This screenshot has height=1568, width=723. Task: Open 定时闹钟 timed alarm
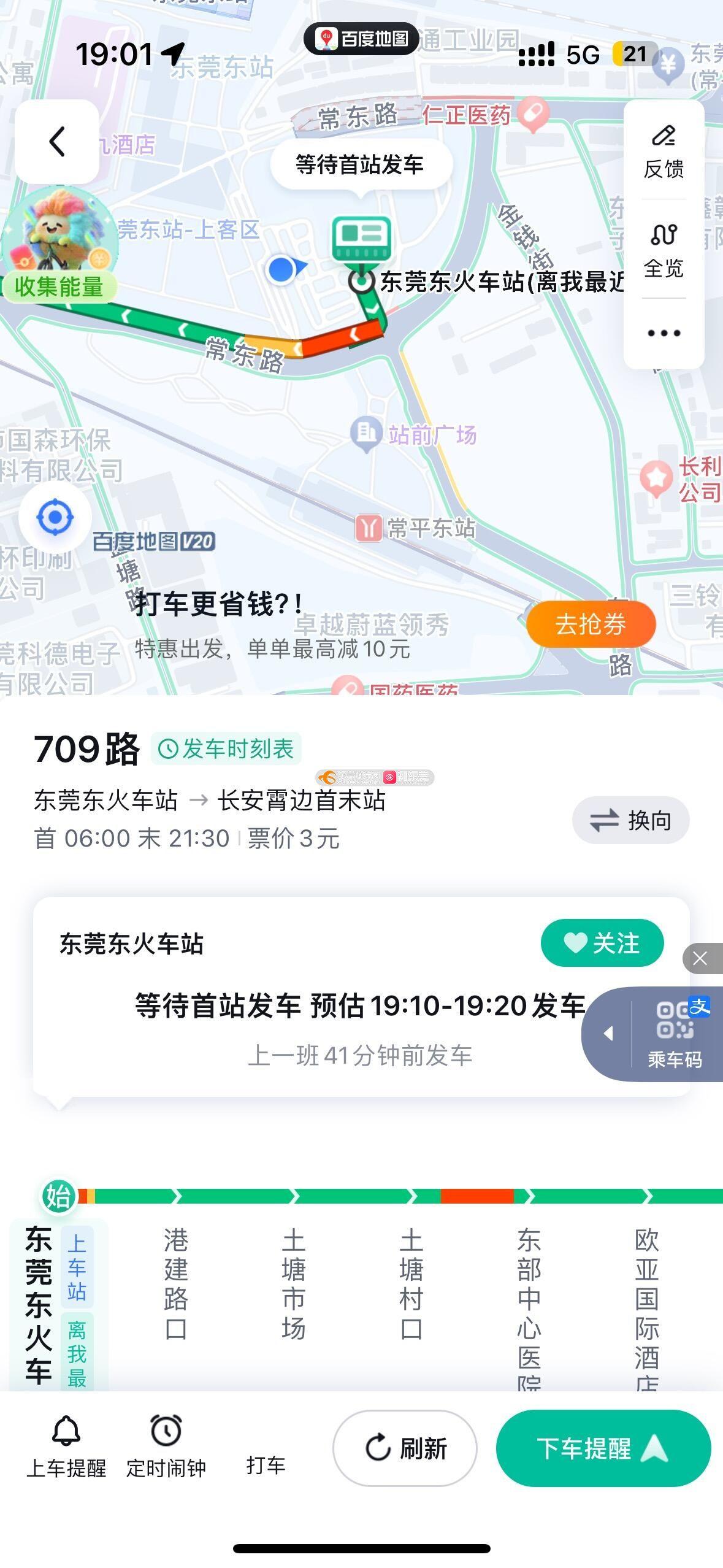pyautogui.click(x=166, y=1447)
